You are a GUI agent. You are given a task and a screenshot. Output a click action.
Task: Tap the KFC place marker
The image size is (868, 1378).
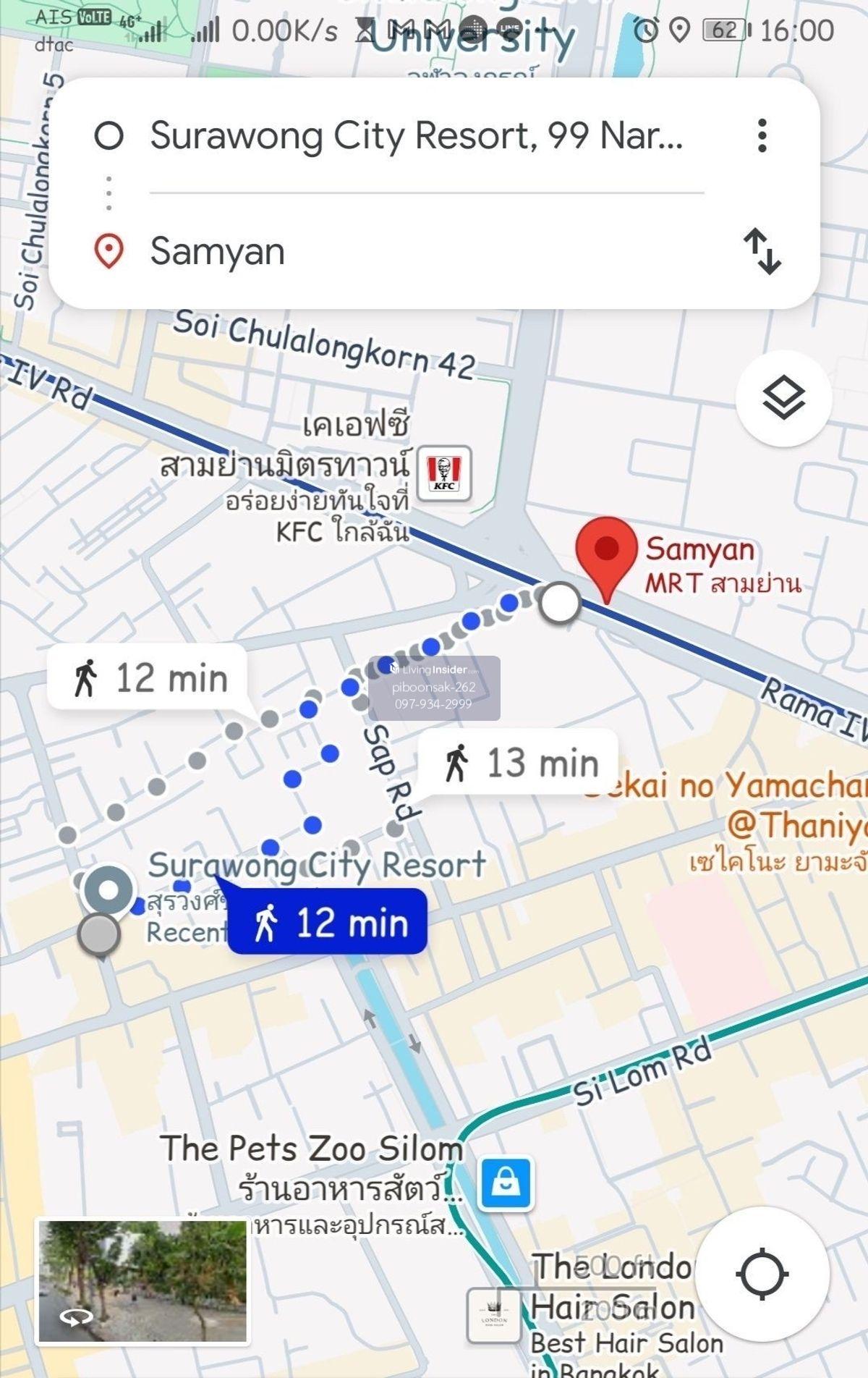[445, 474]
